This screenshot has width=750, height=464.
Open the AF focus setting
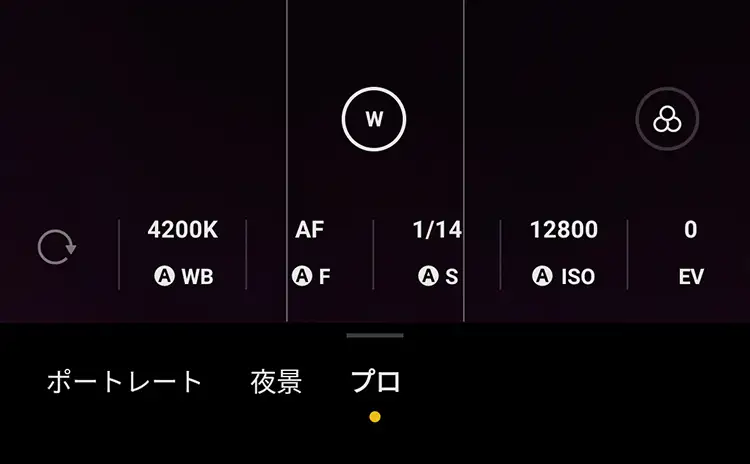(310, 253)
